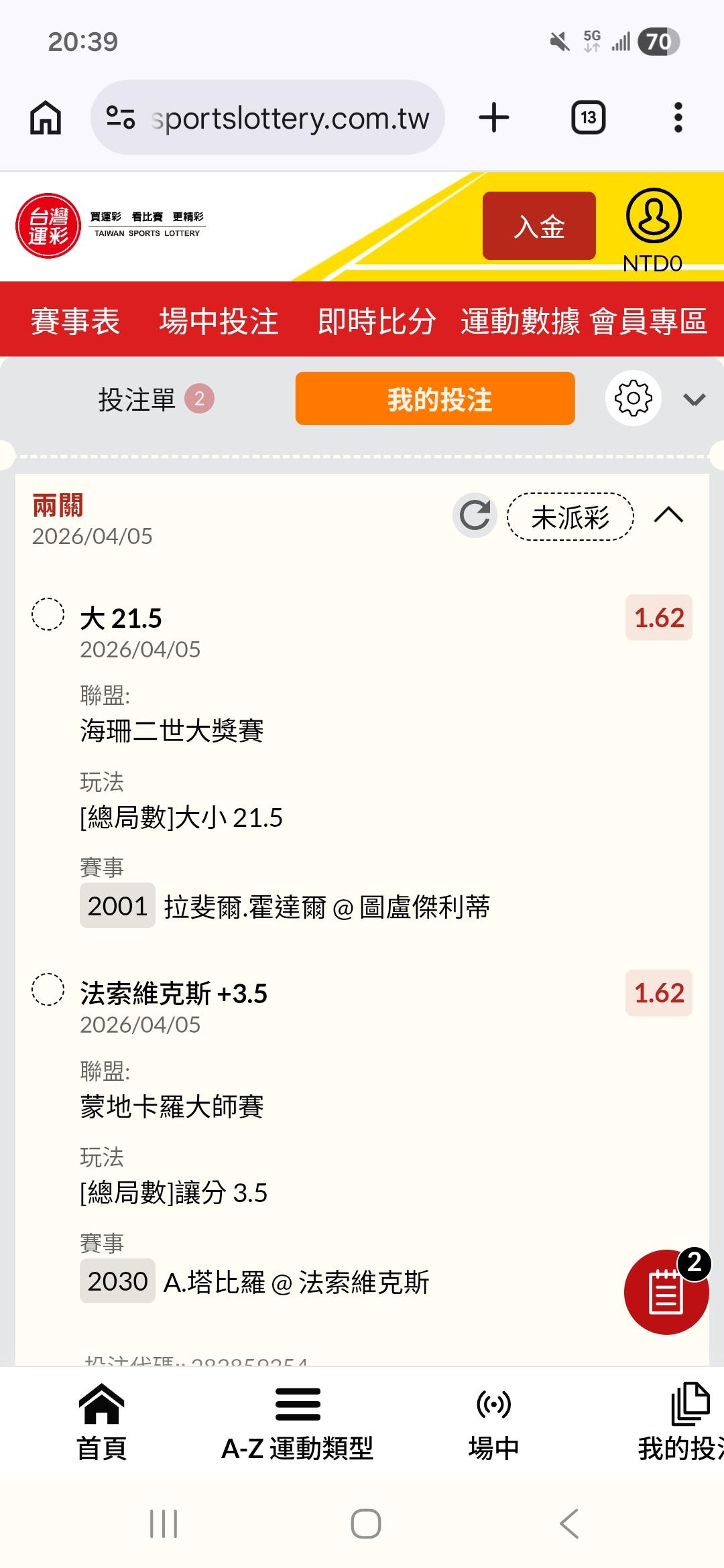This screenshot has width=724, height=1568.
Task: Open 即時比分 live scores
Action: pyautogui.click(x=377, y=321)
